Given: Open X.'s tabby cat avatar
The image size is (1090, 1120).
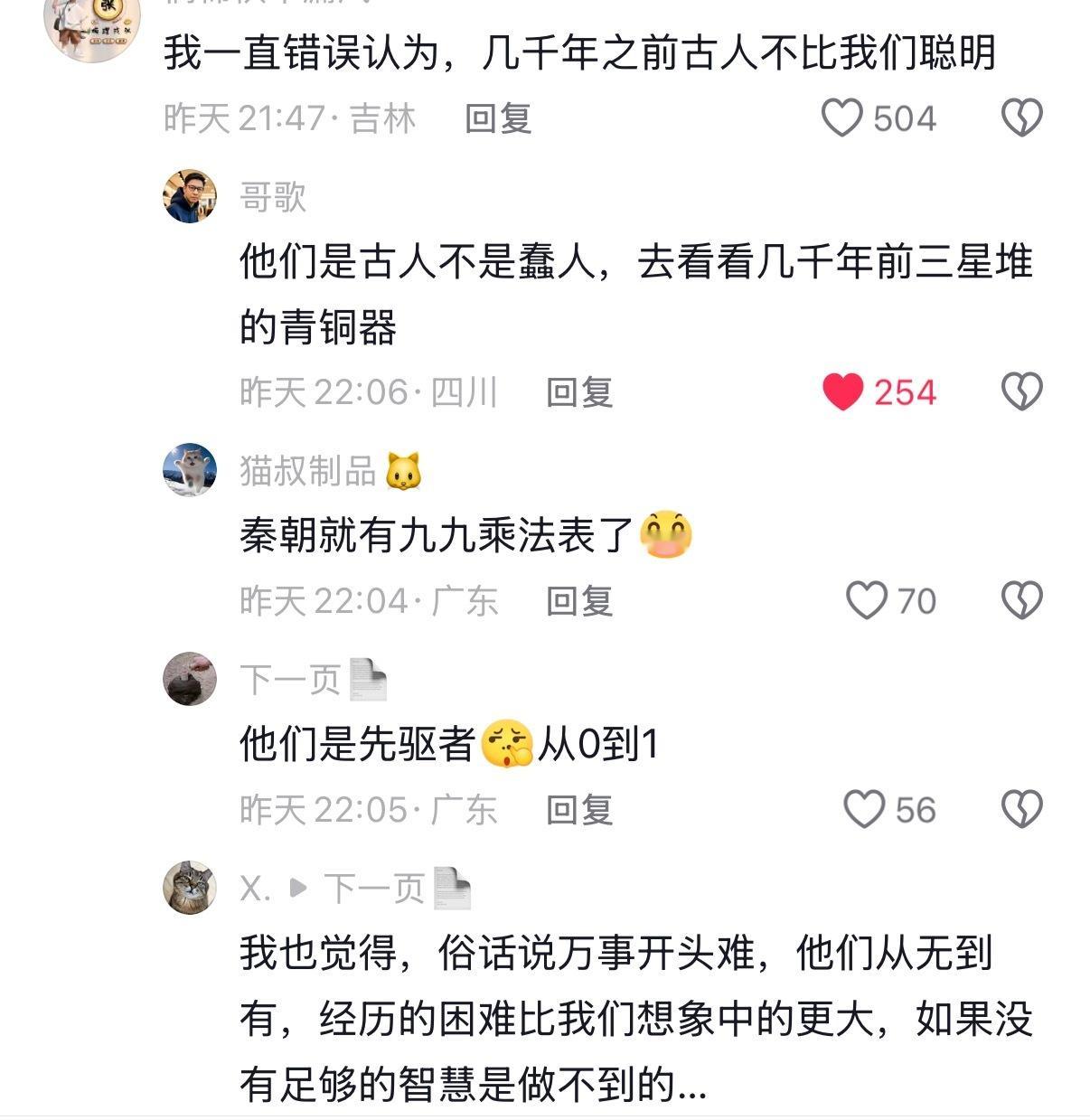Looking at the screenshot, I should click(x=190, y=888).
